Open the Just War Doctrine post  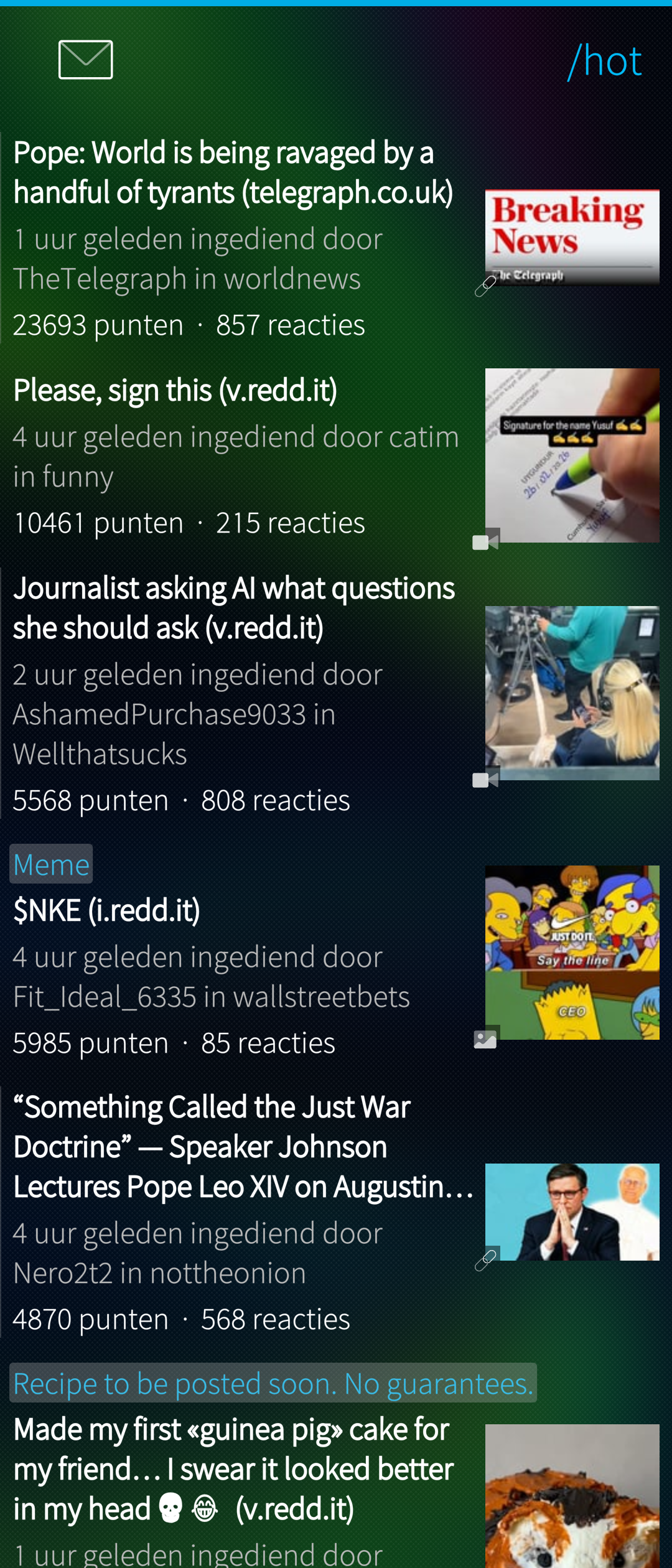pos(243,1147)
